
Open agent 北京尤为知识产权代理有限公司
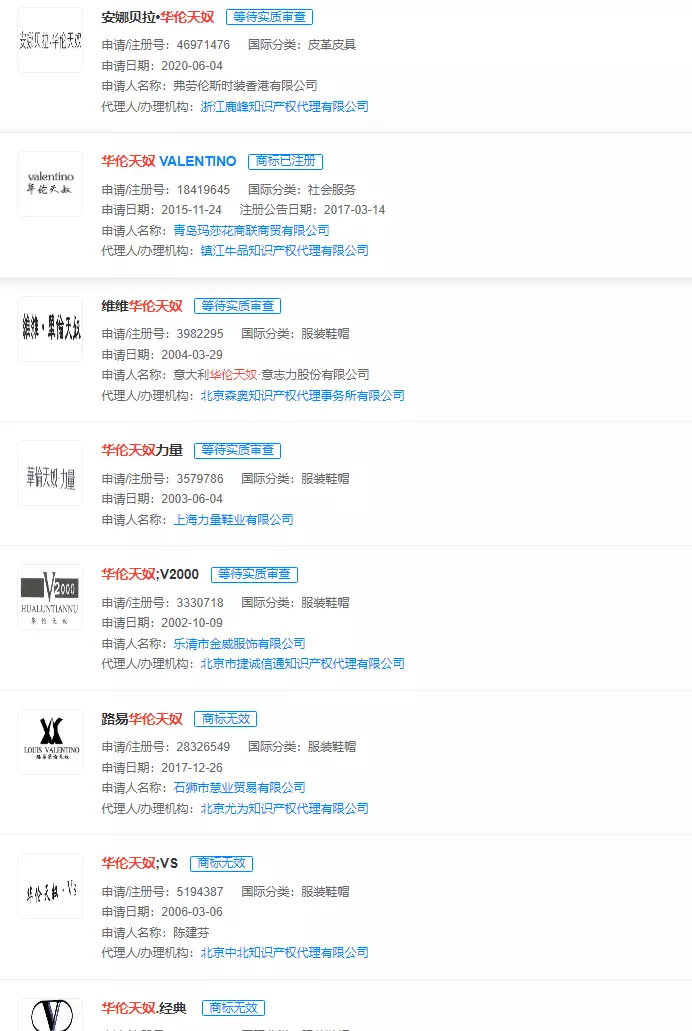(x=284, y=807)
